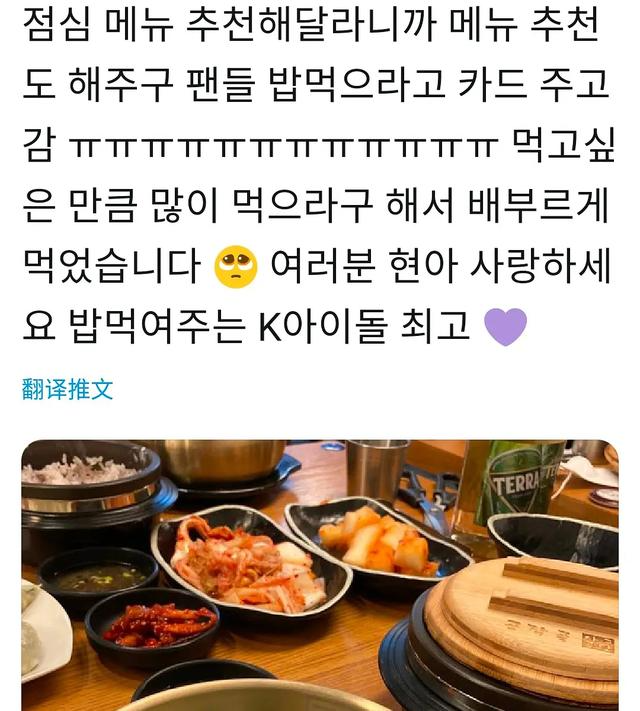Tap the 翻译推文 translate tweet link
The height and width of the screenshot is (711, 640).
click(68, 390)
